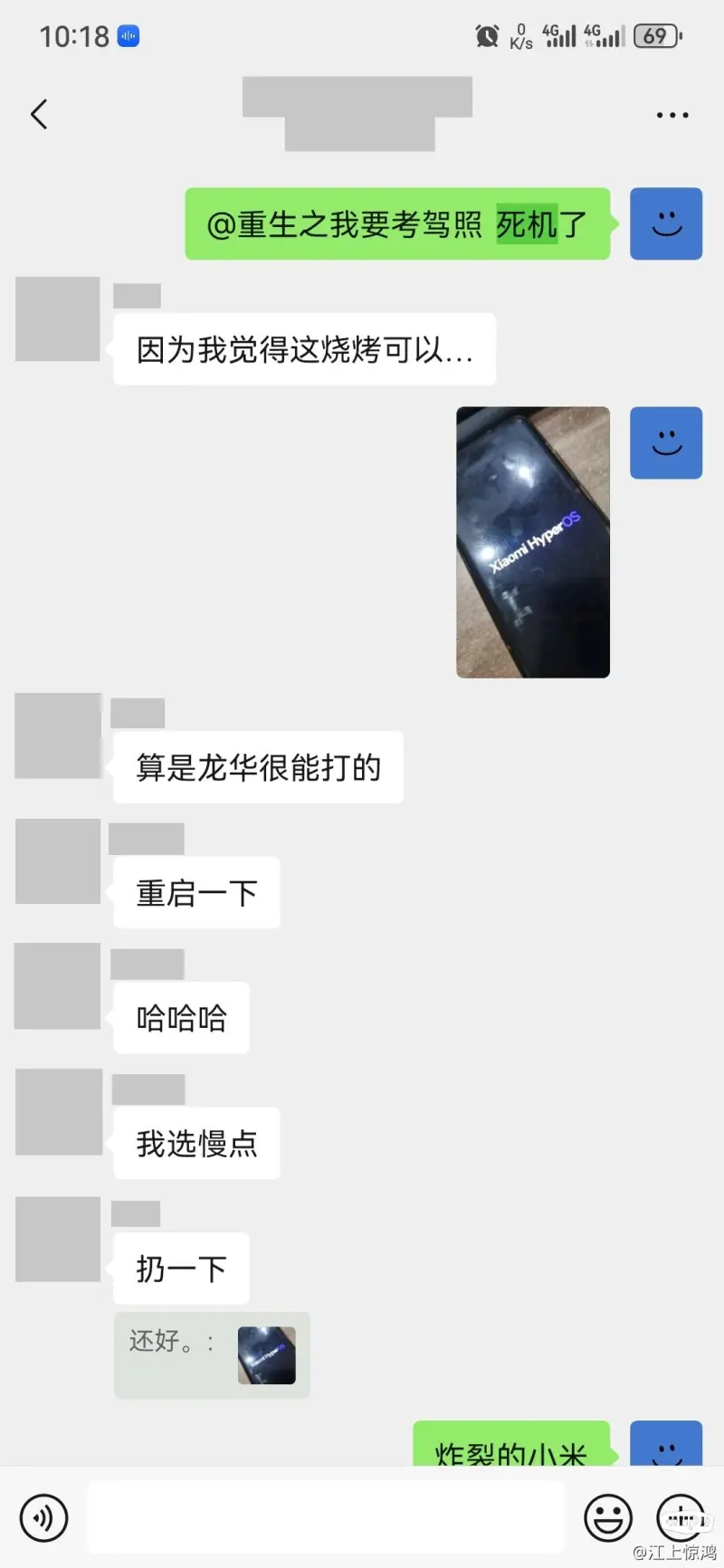The image size is (724, 1568).
Task: Open avatar beside the 死机了 message
Action: (665, 223)
